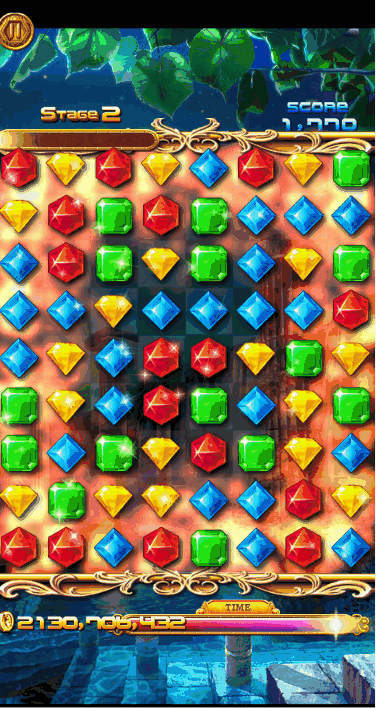376x708 pixels.
Task: Select the only green gem in the top row
Action: (351, 168)
